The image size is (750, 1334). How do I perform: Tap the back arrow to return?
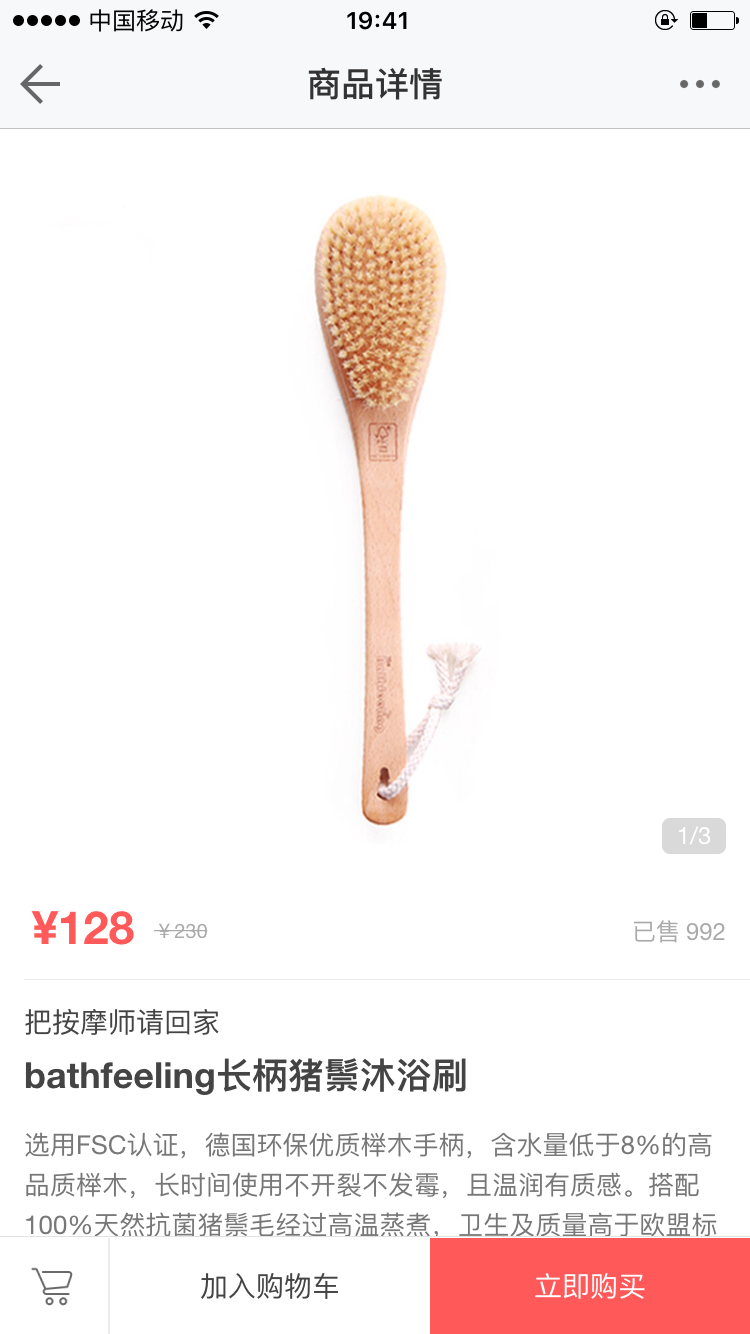(x=39, y=84)
